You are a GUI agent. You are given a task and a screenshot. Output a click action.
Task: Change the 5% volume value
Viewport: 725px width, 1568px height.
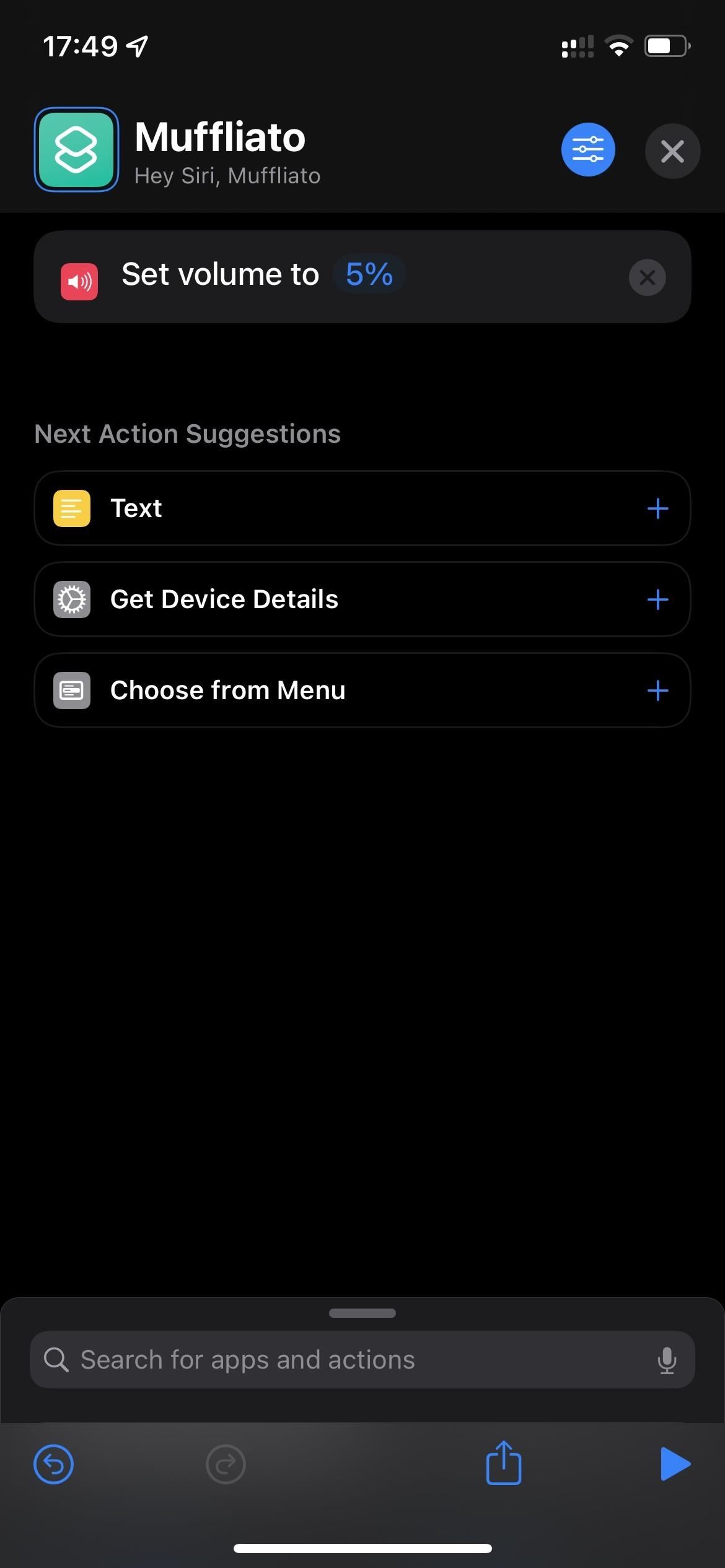click(x=369, y=274)
